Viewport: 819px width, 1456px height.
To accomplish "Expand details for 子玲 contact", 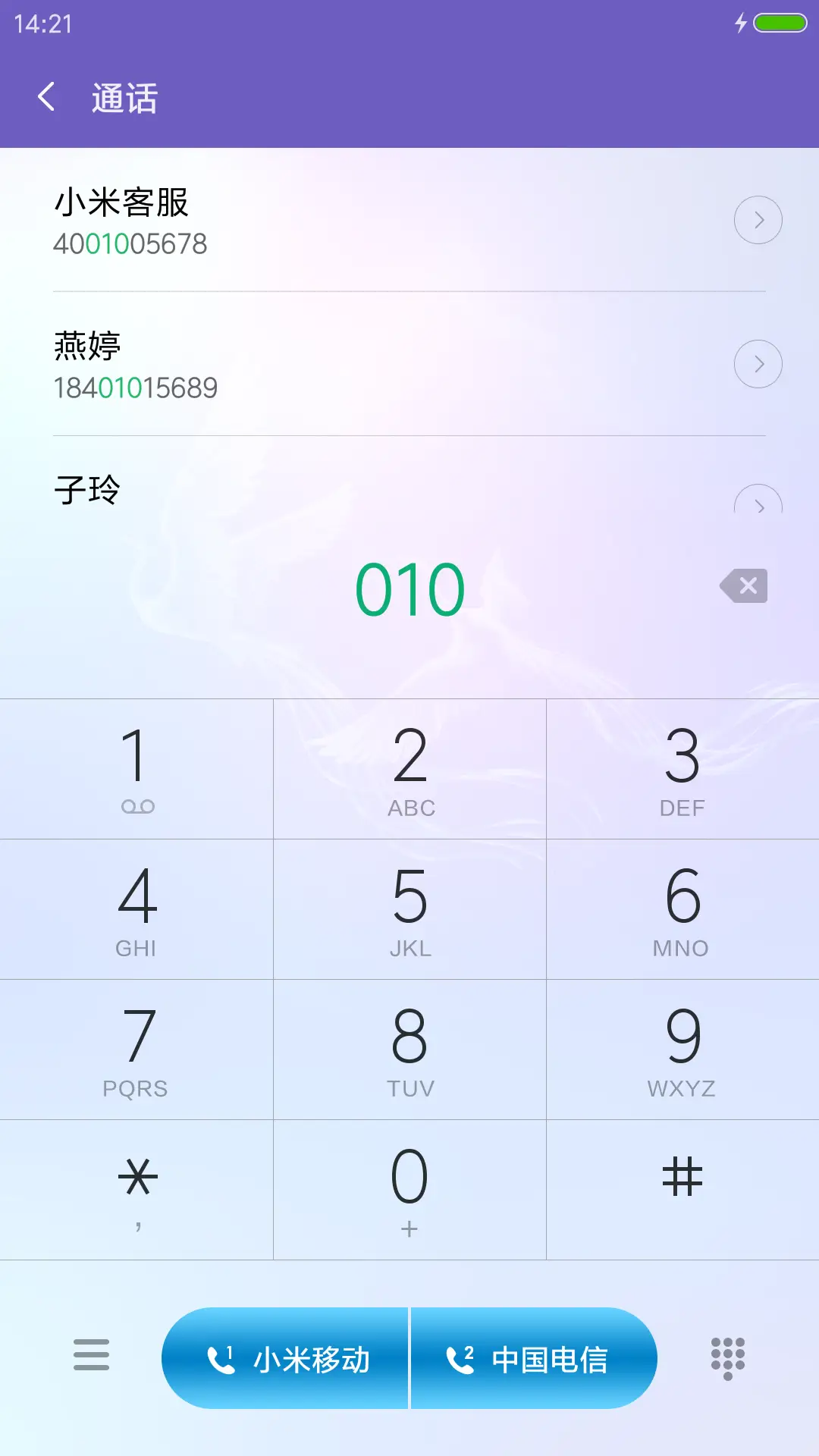I will (x=758, y=504).
